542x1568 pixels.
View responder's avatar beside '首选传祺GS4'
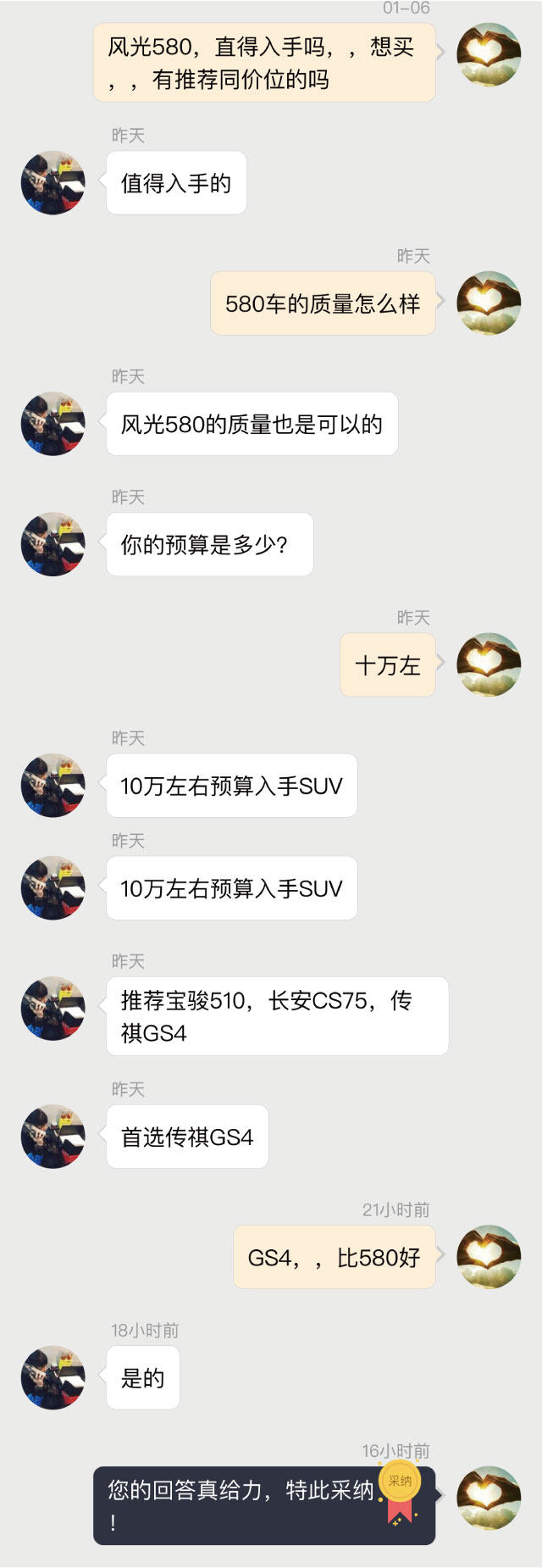click(x=53, y=1137)
